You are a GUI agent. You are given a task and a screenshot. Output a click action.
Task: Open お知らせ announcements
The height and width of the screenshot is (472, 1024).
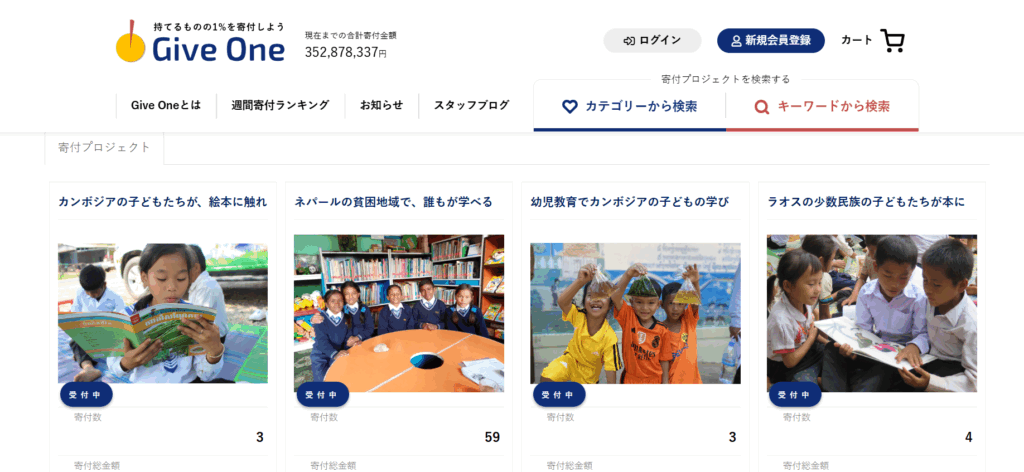pyautogui.click(x=381, y=105)
